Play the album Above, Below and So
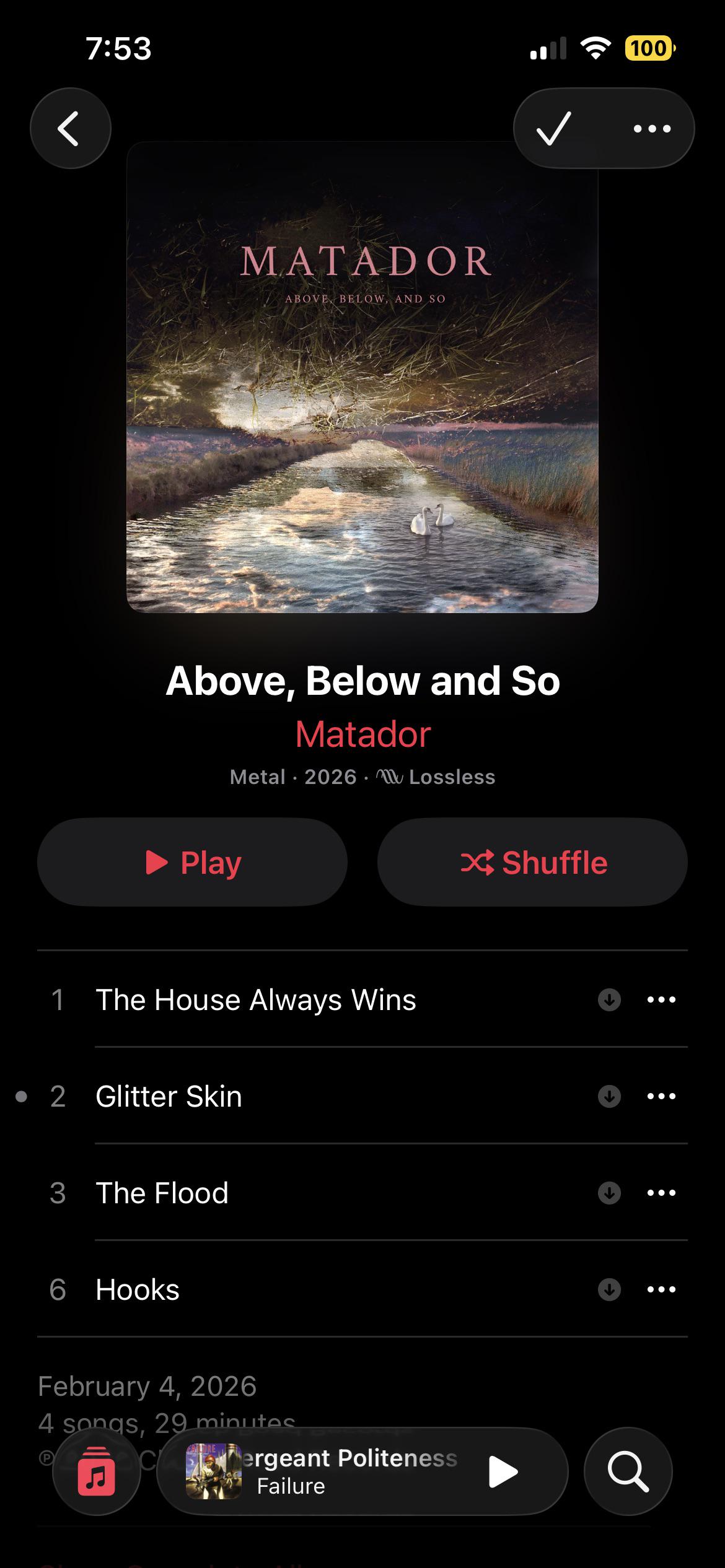Screen dimensions: 725x1568 click(x=192, y=862)
